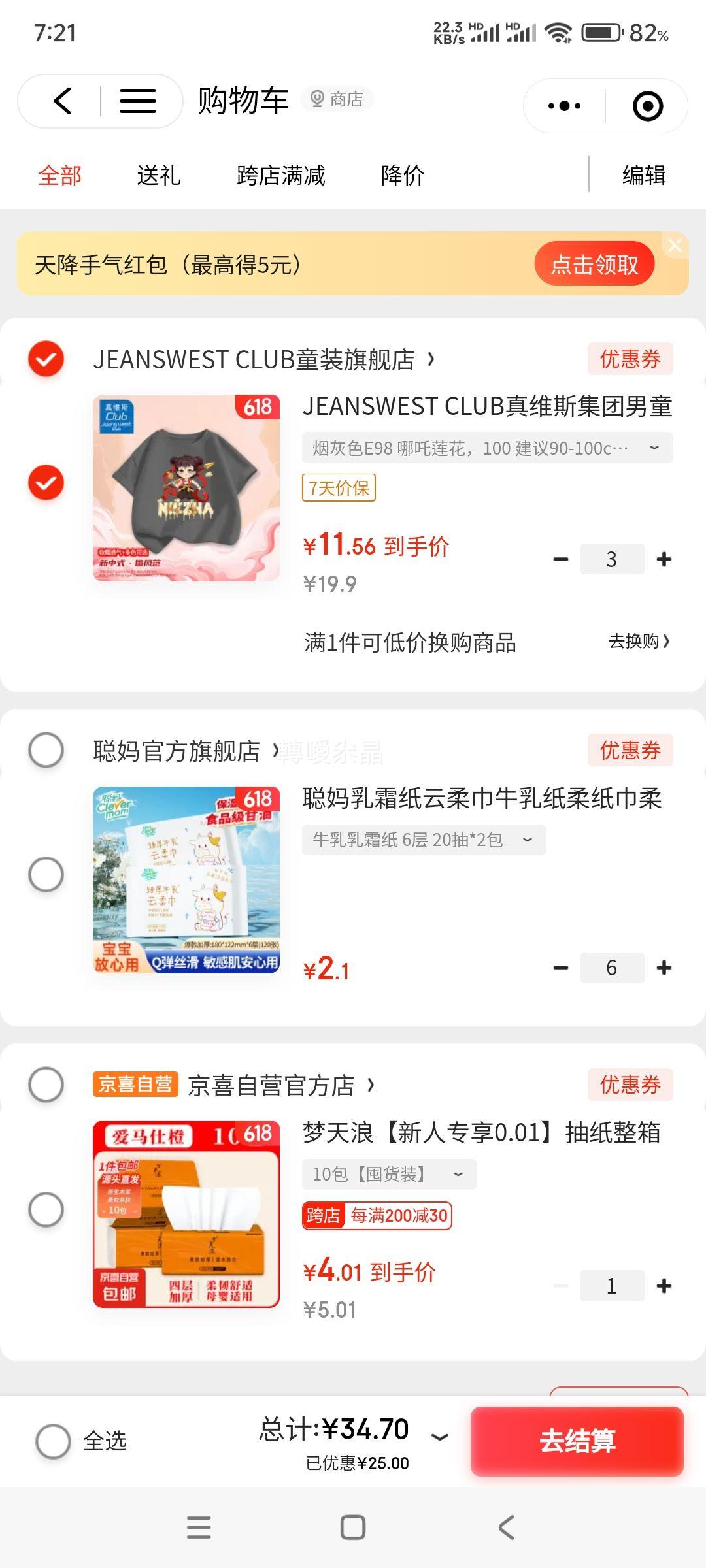This screenshot has width=706, height=1568.
Task: Open the 梦天浪 抽纸 product image
Action: tap(186, 1214)
